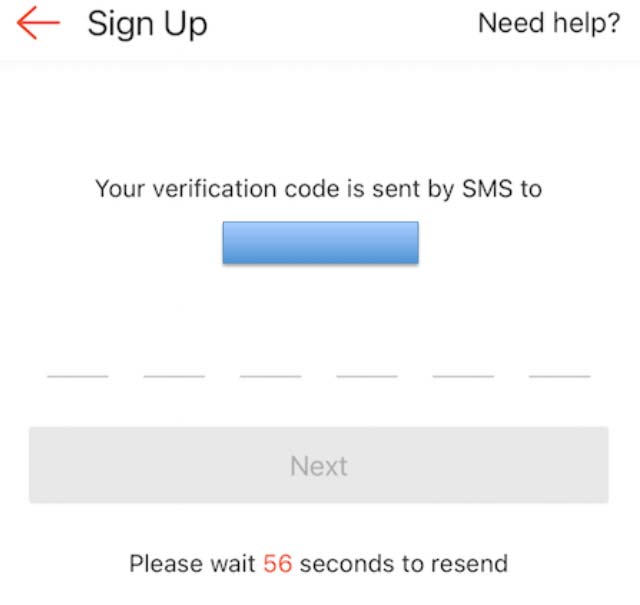The width and height of the screenshot is (640, 605).
Task: Go back with the red arrow
Action: 38,24
